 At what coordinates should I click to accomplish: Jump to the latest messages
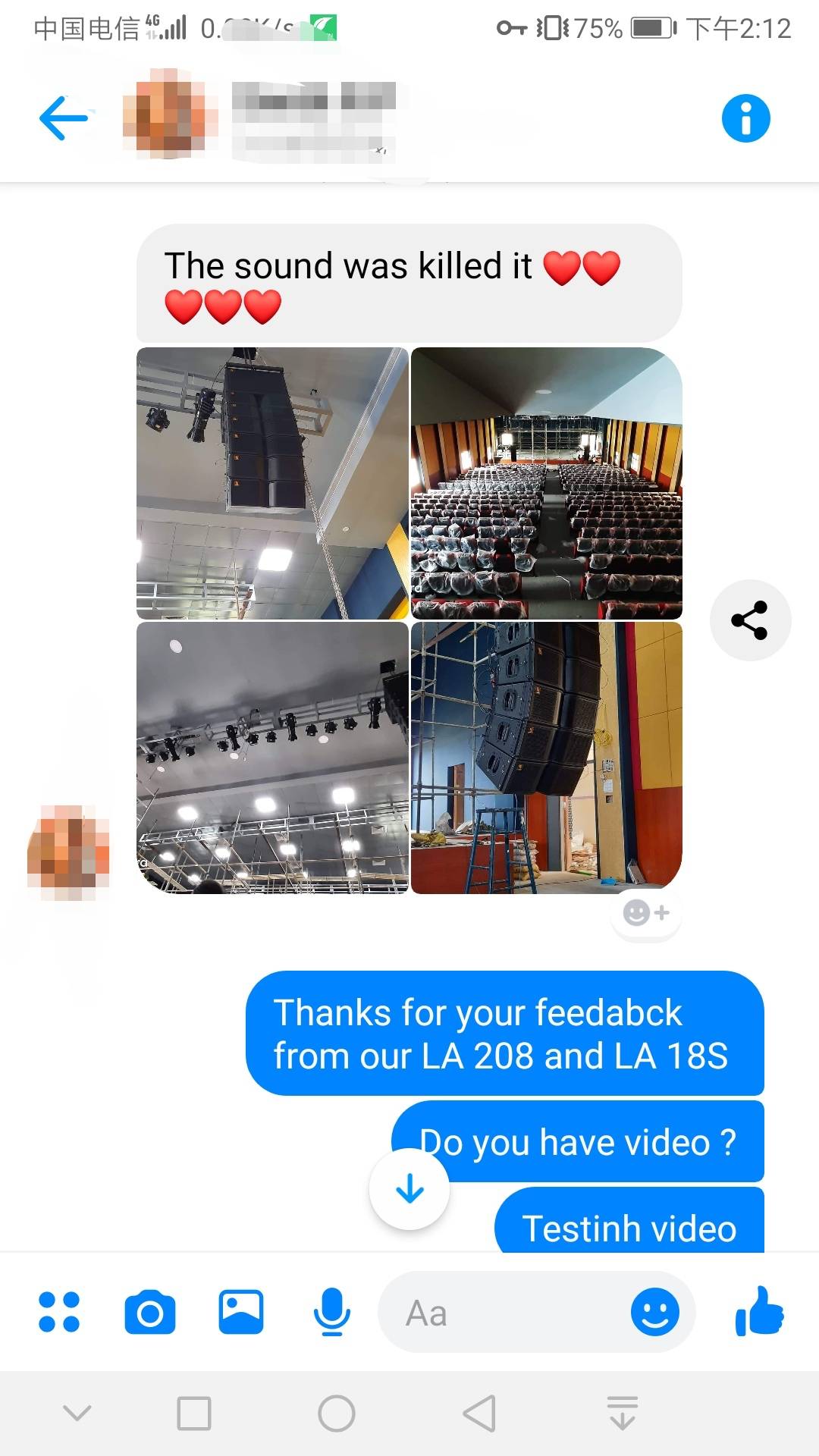(409, 1188)
